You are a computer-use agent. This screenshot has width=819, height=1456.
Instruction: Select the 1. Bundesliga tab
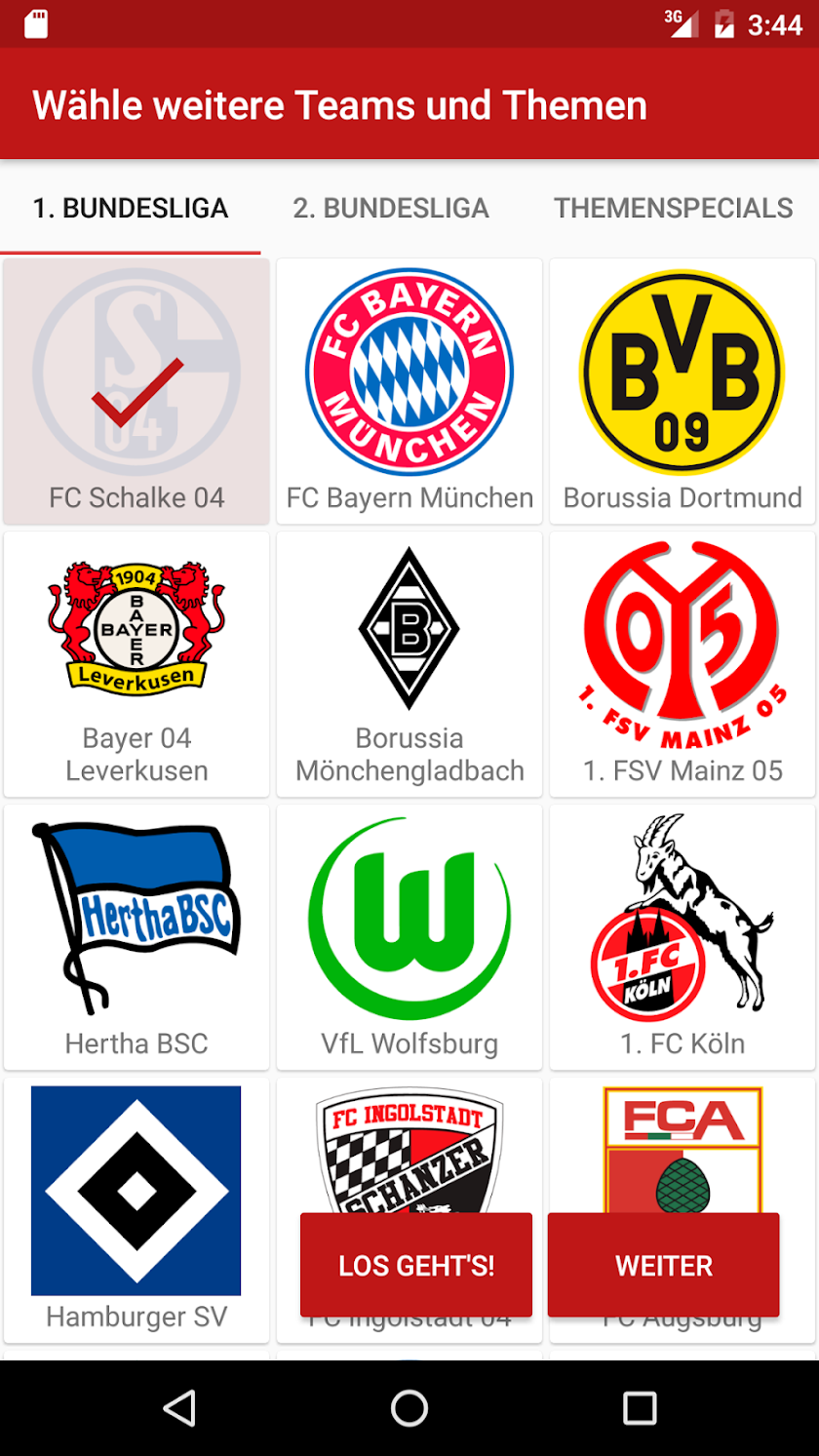[131, 209]
